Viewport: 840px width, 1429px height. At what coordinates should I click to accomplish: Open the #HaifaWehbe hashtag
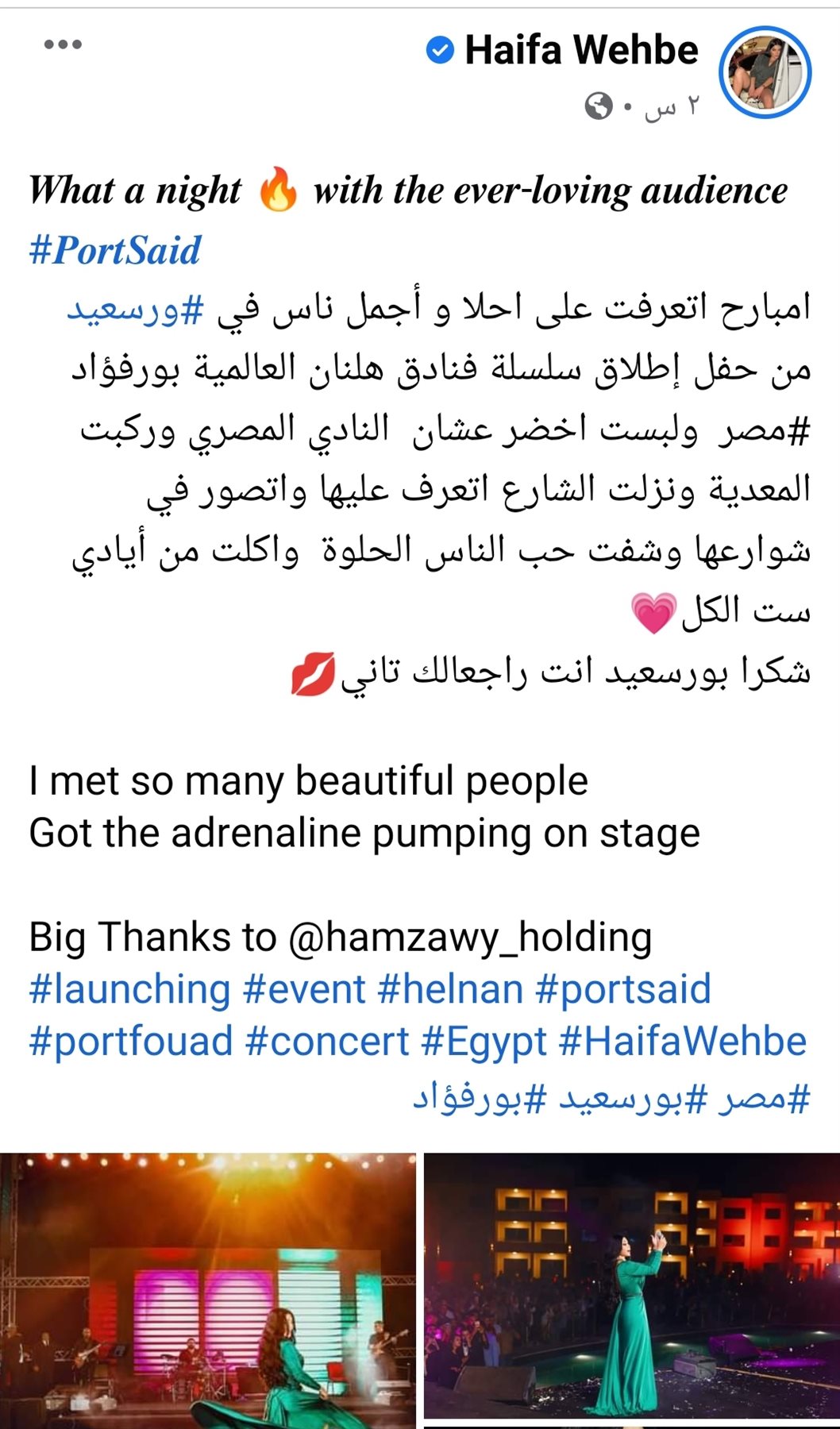coord(683,1042)
